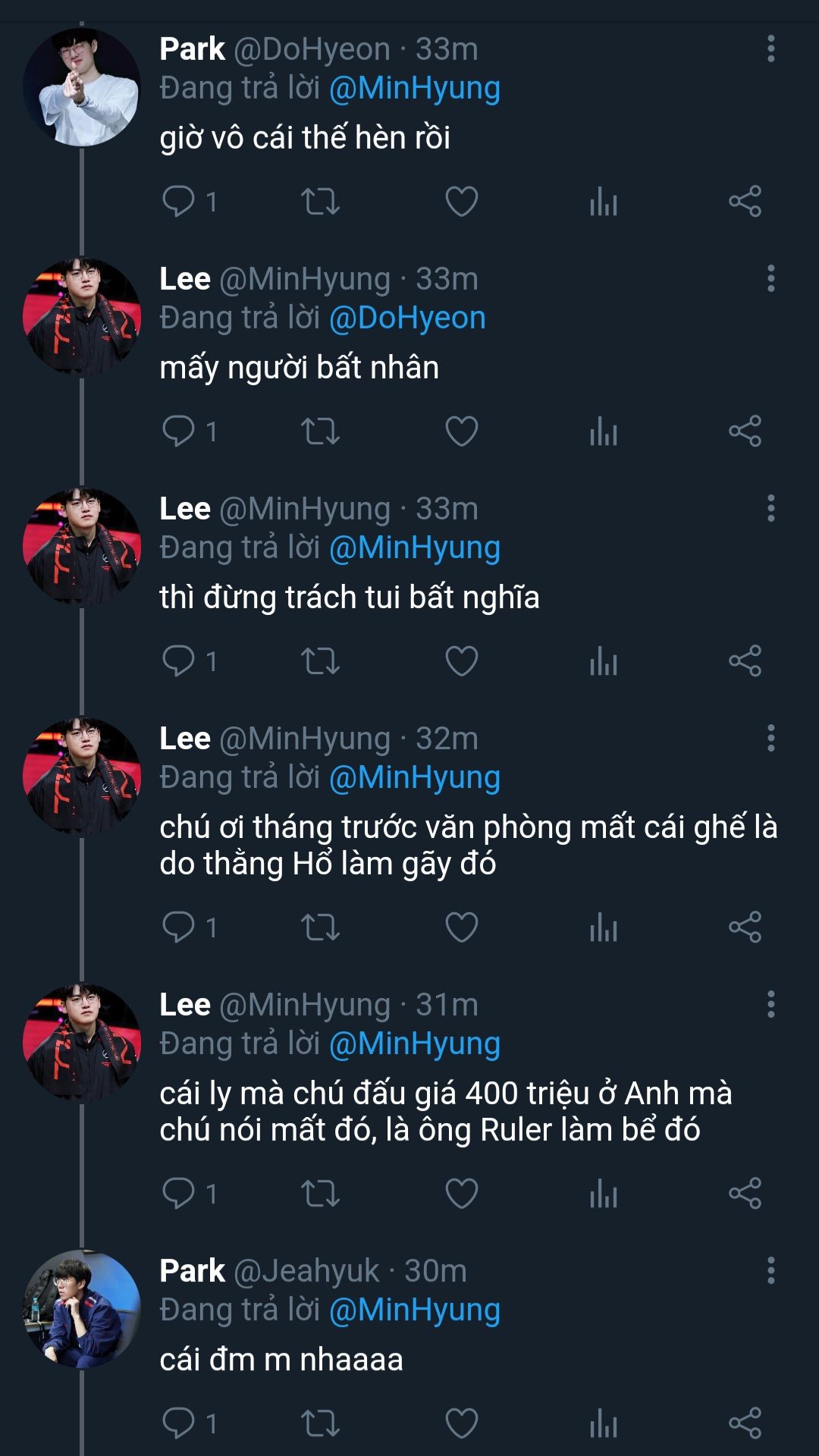Open overflow menu on Jeahyuk's tweet
The image size is (819, 1456).
point(770,1270)
